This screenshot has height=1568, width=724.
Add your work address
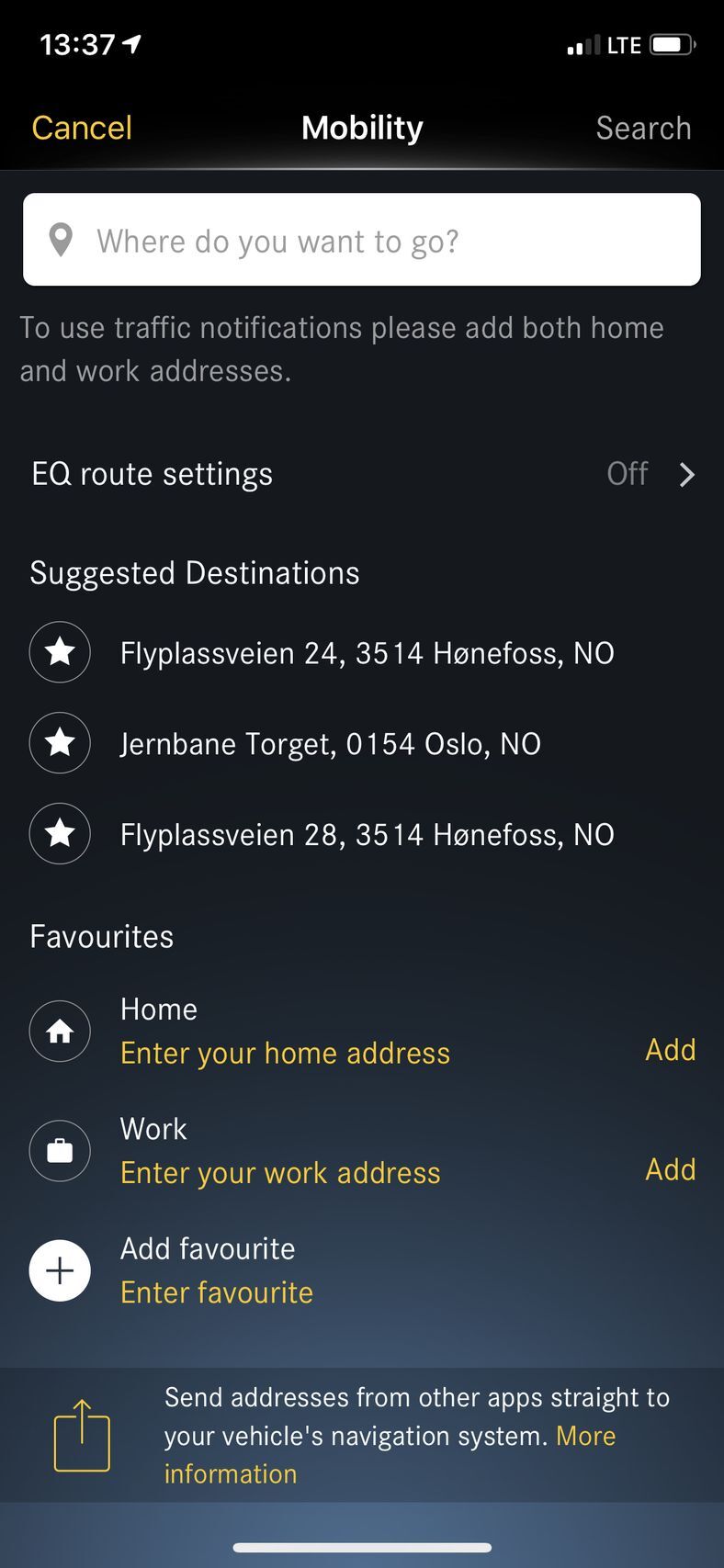click(x=670, y=1169)
